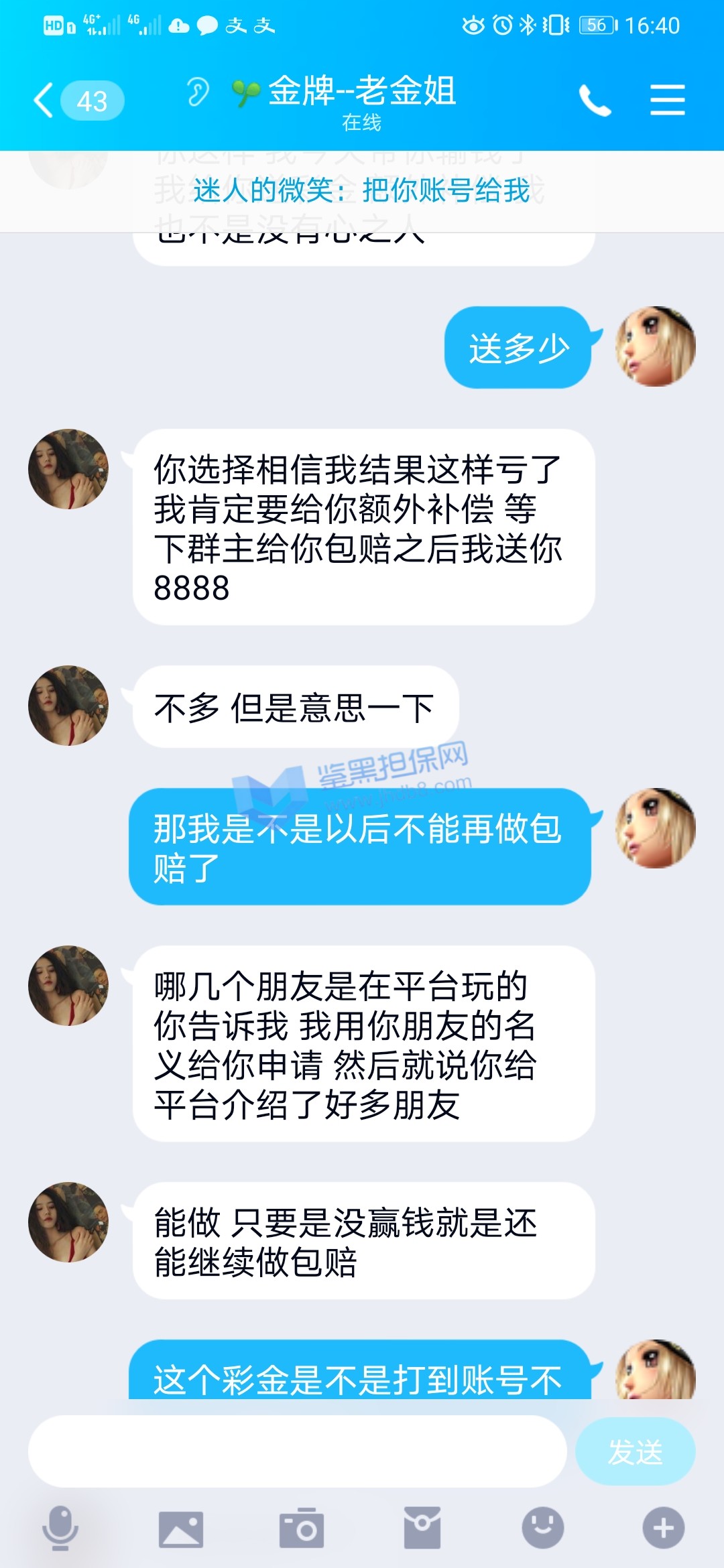
Task: Open the chat settings menu
Action: tap(667, 101)
